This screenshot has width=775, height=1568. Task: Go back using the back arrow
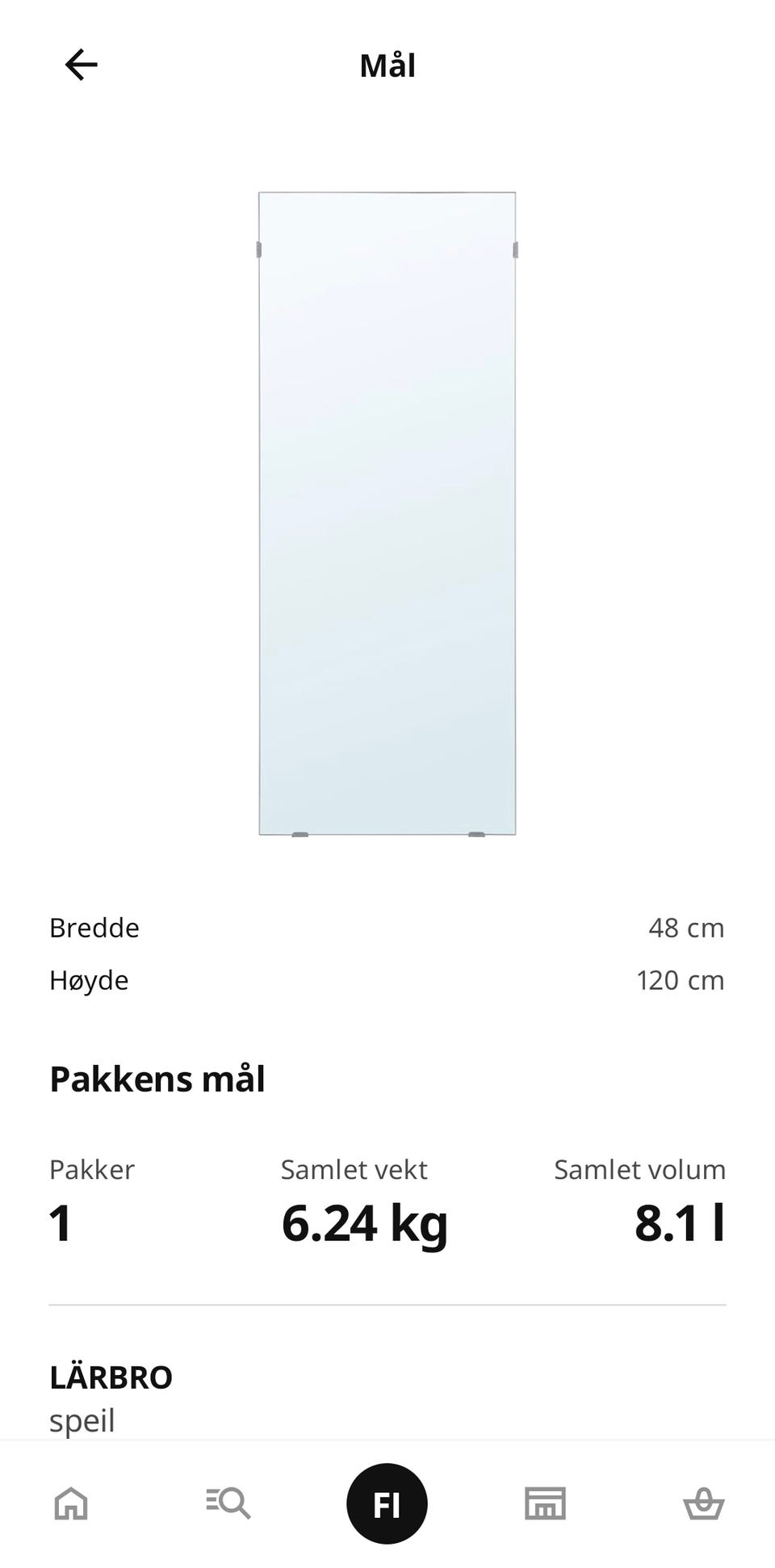[82, 64]
